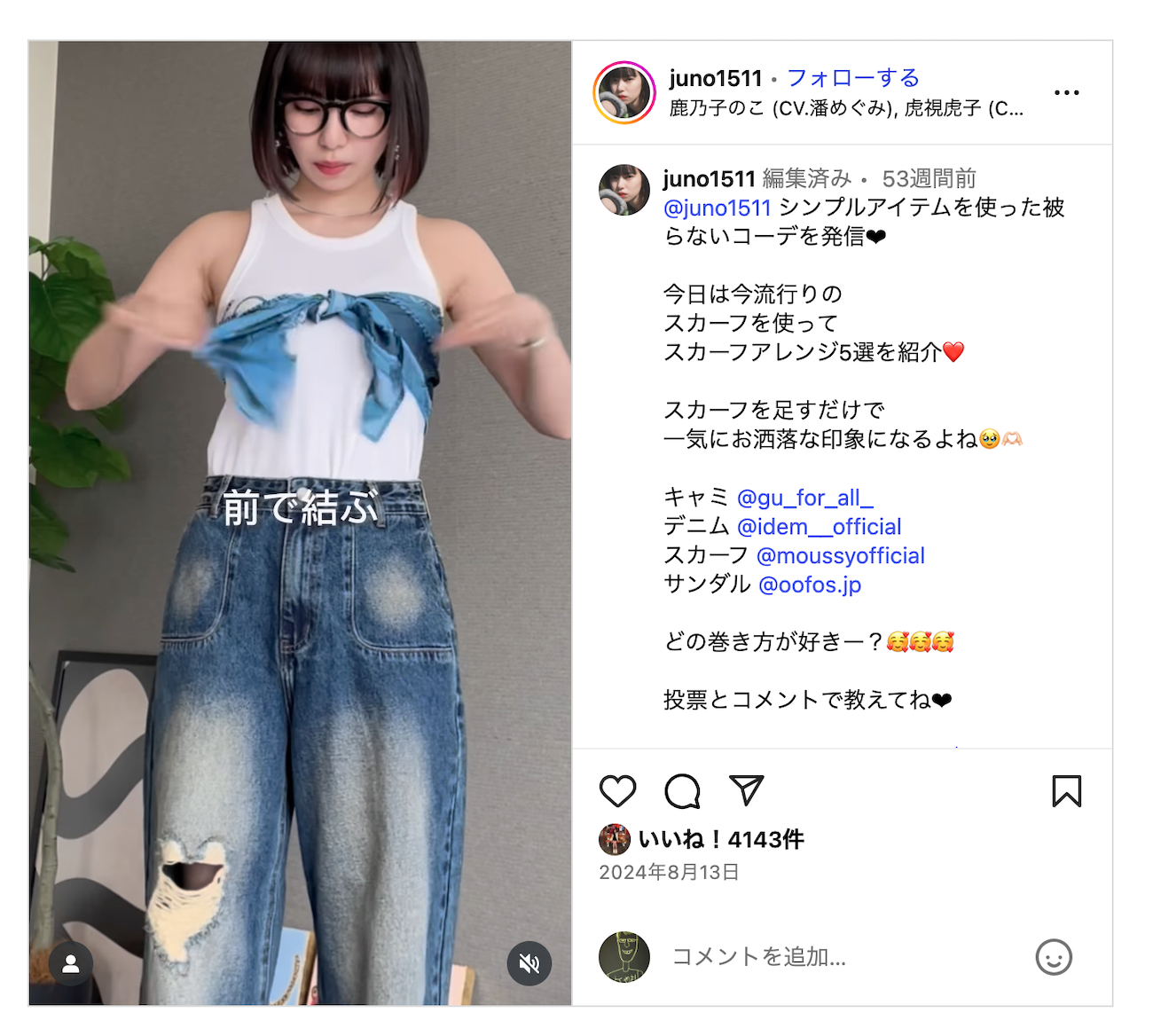Open the @gu_for_all_ profile link
The image size is (1153, 1036).
tap(805, 498)
